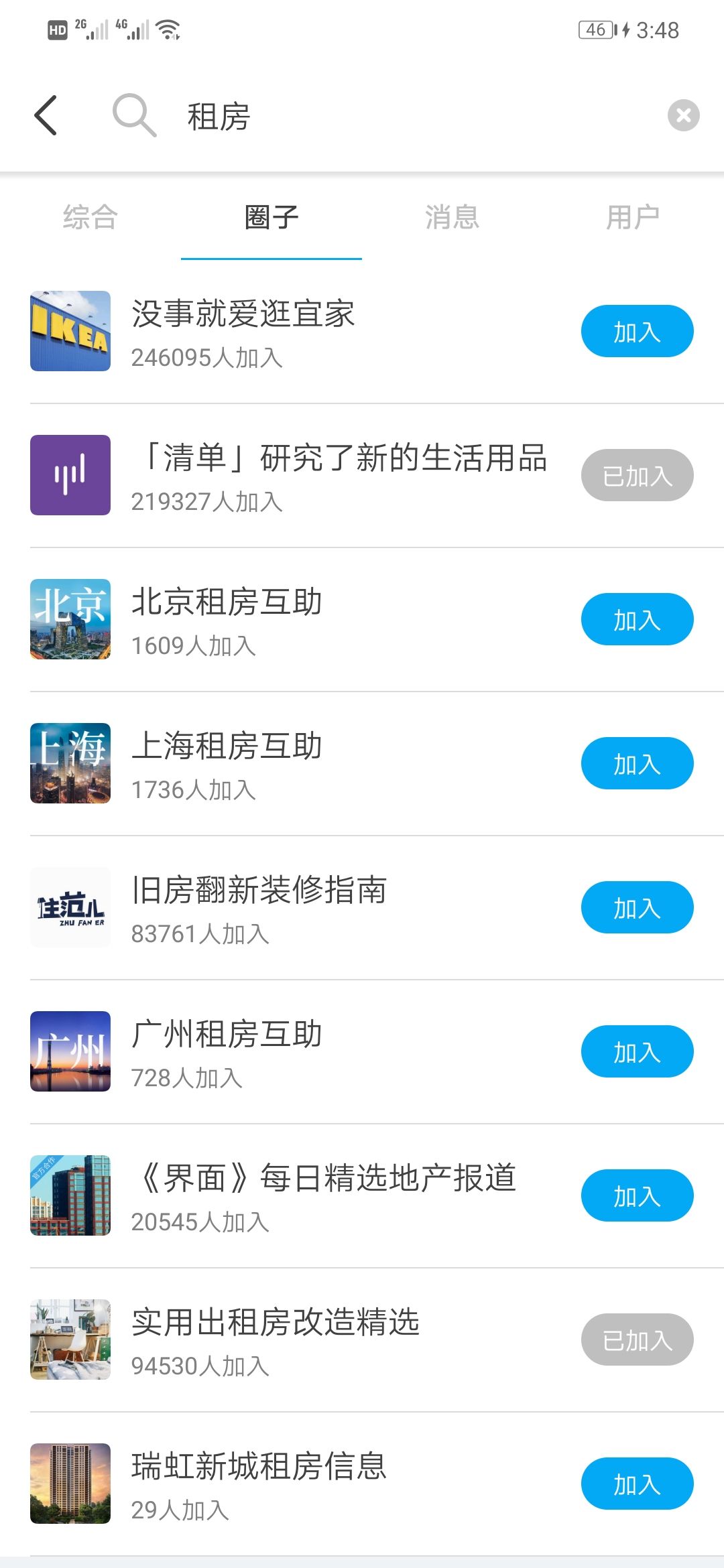Join the 上海租房互助 circle

[x=637, y=764]
